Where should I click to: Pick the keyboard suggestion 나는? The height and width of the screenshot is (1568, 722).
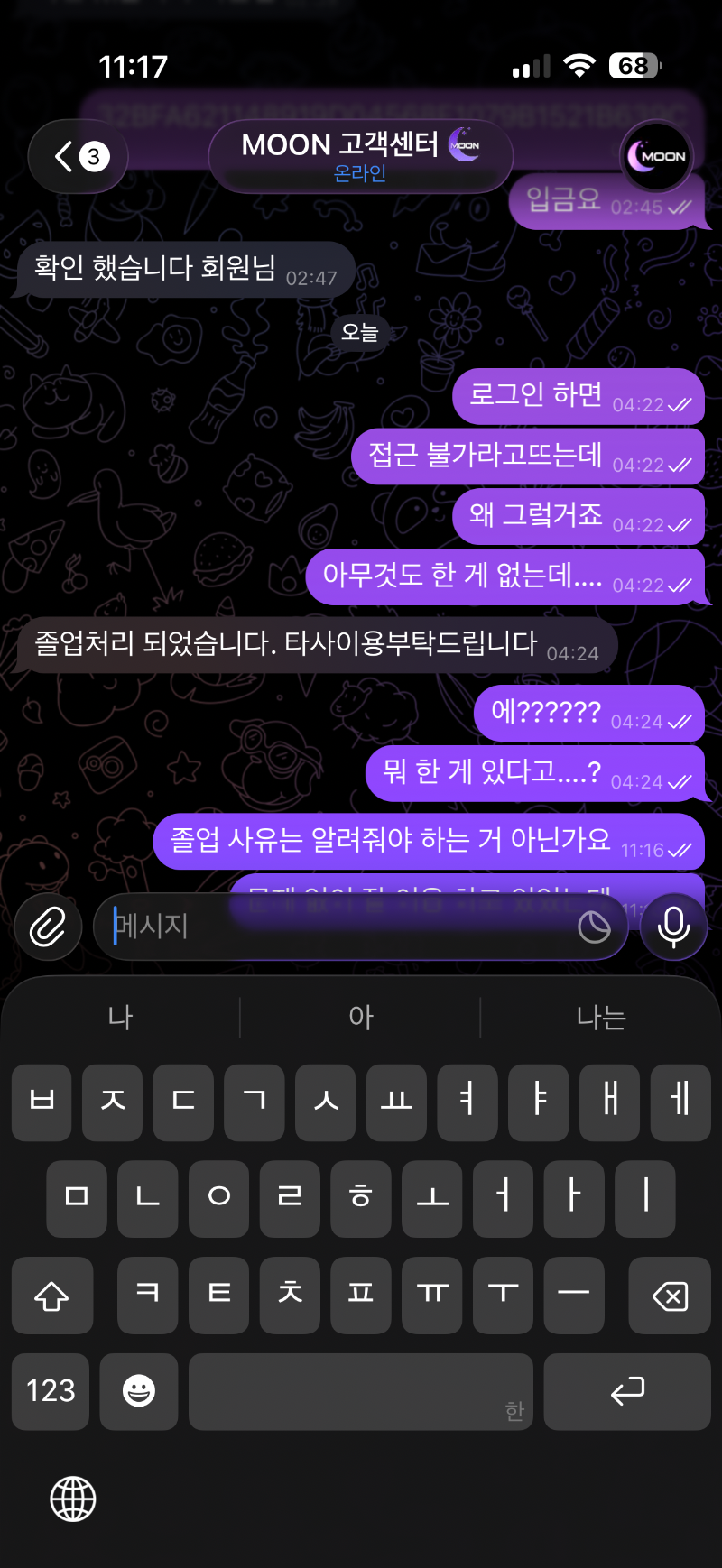pos(601,1018)
